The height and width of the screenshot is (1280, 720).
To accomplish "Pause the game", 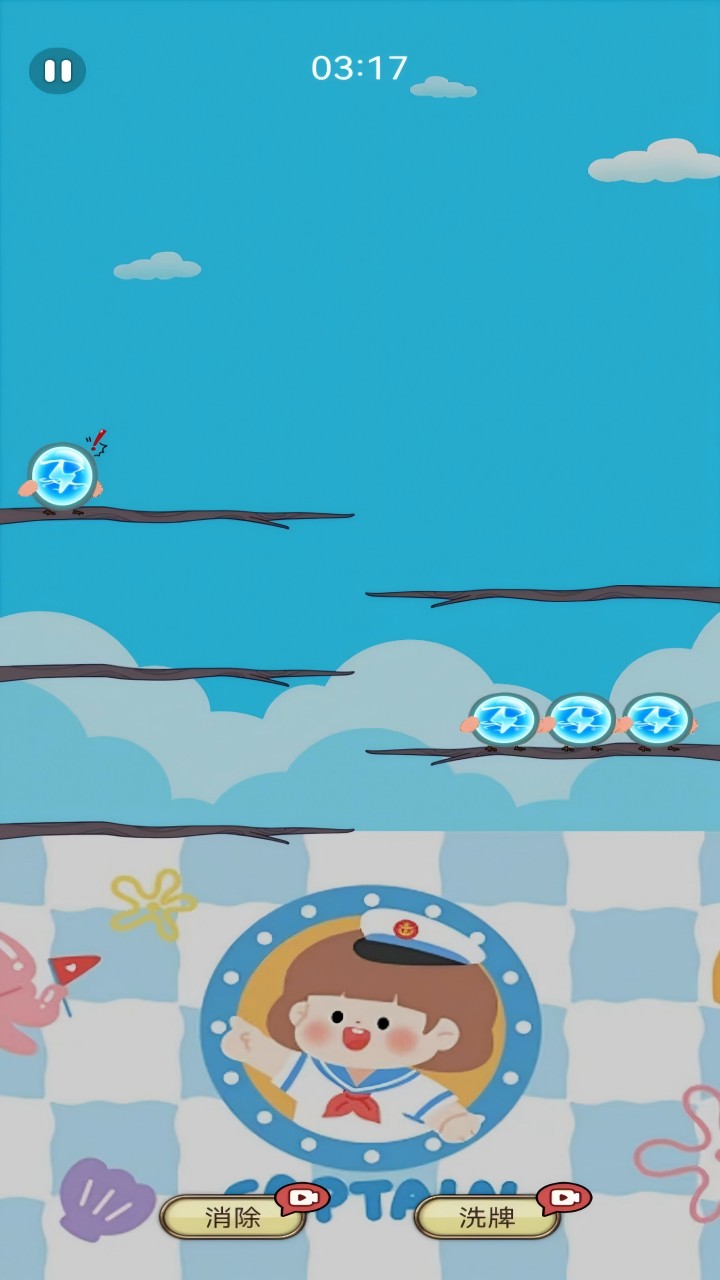I will click(57, 71).
